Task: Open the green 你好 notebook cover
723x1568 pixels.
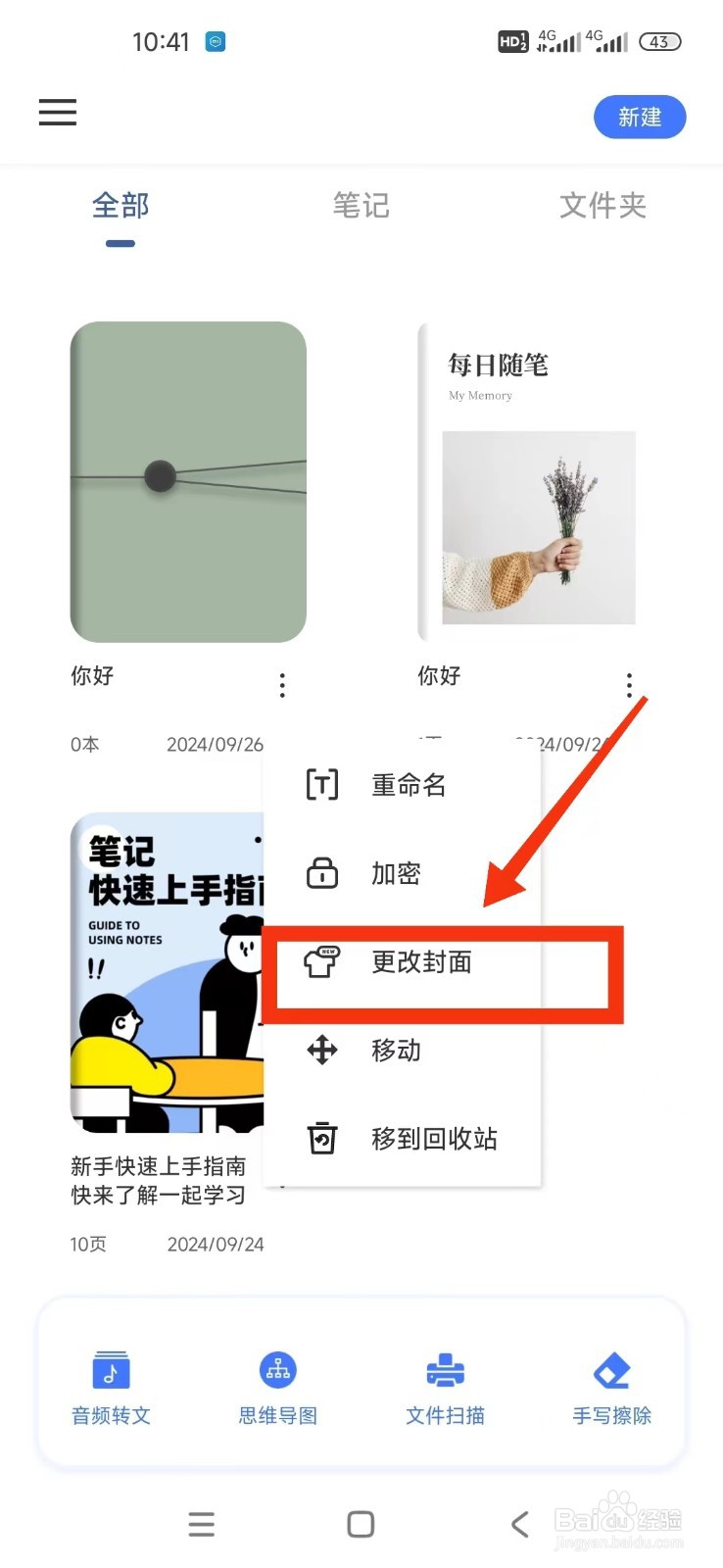Action: point(187,480)
